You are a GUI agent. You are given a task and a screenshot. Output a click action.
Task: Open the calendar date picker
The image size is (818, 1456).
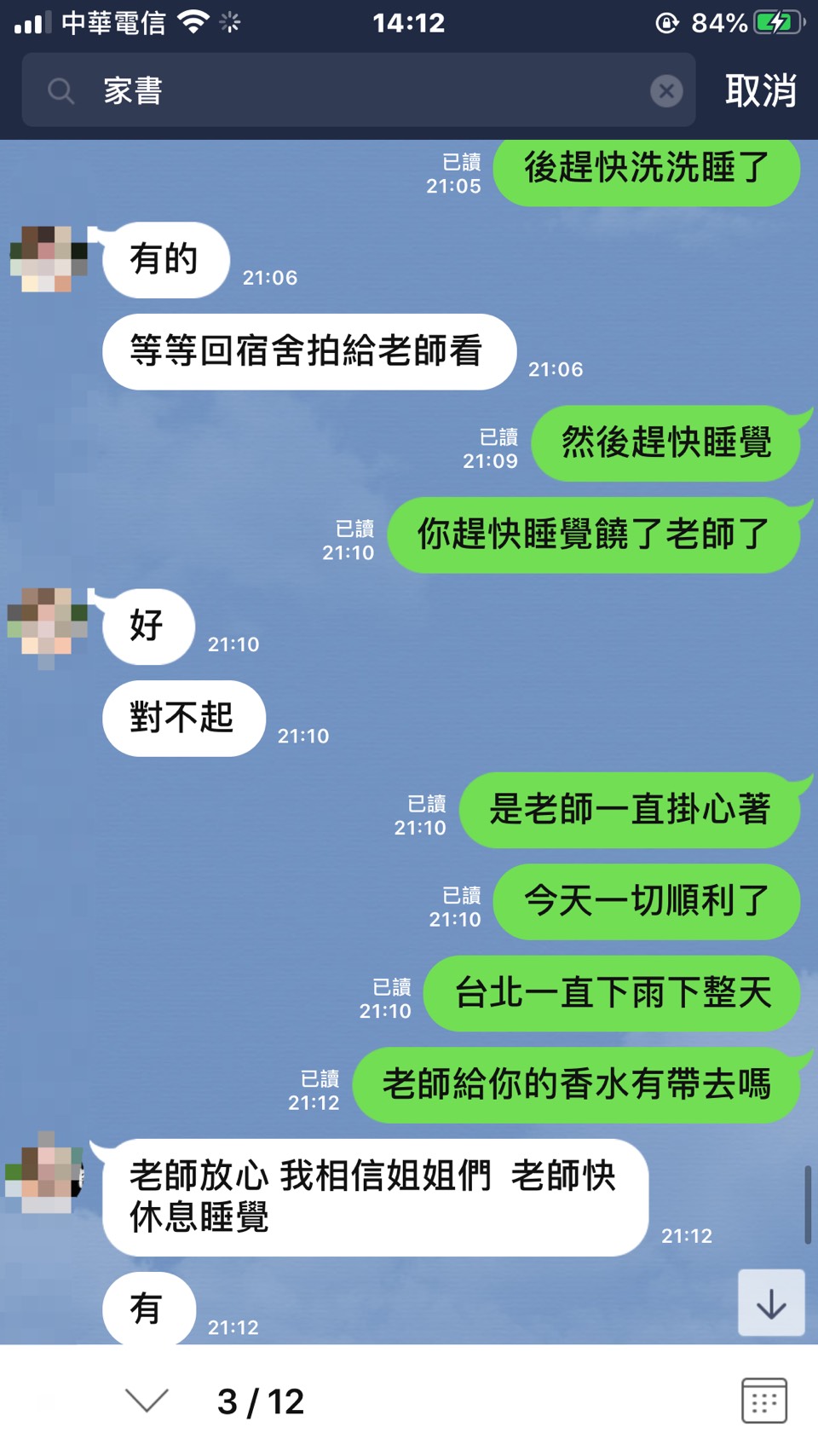tap(763, 1400)
